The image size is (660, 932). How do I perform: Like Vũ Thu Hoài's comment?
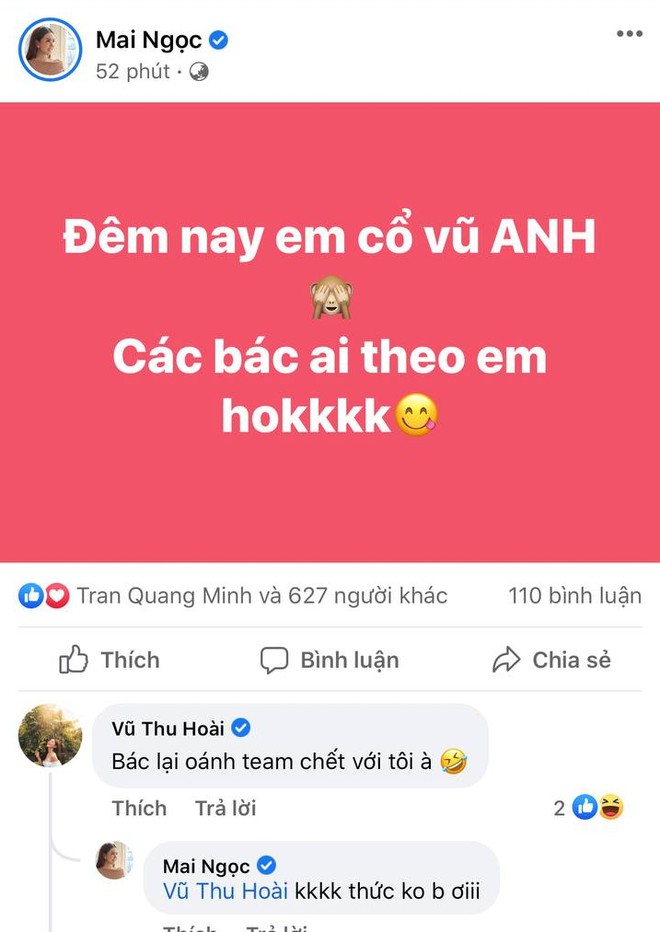(139, 808)
